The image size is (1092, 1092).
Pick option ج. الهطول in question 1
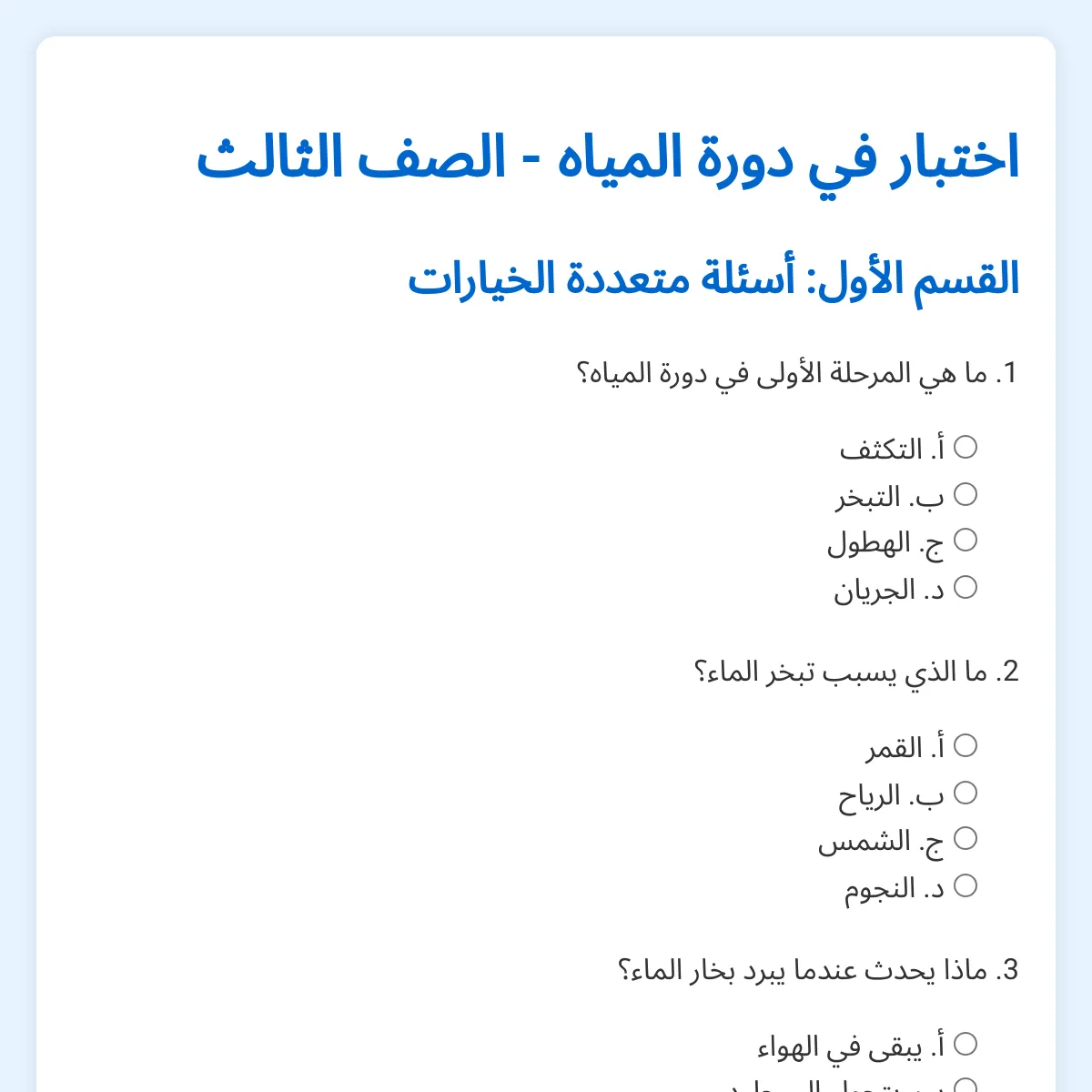(966, 541)
